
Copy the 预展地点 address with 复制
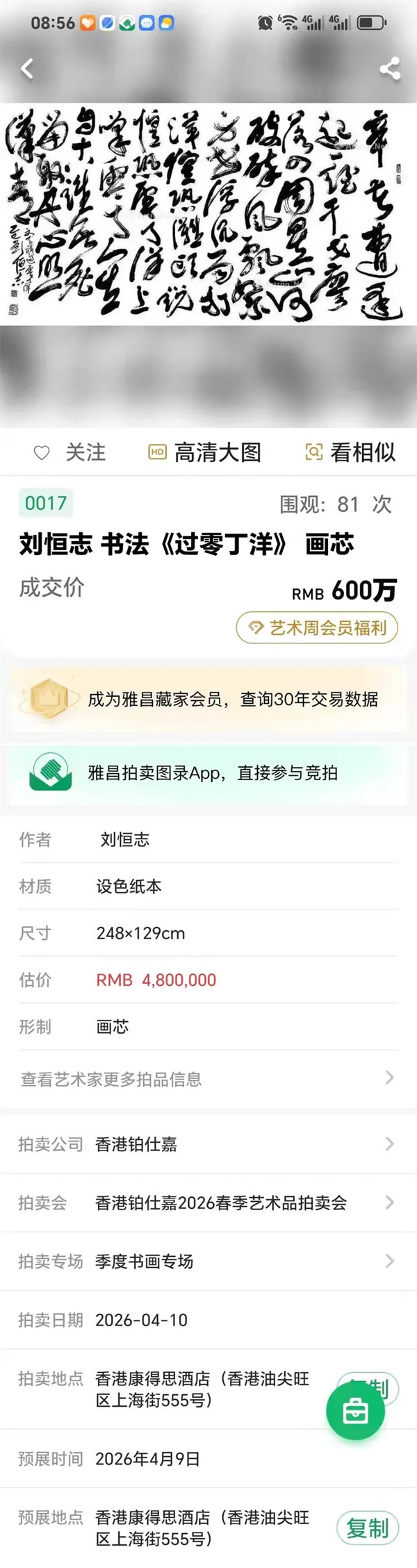click(368, 1528)
